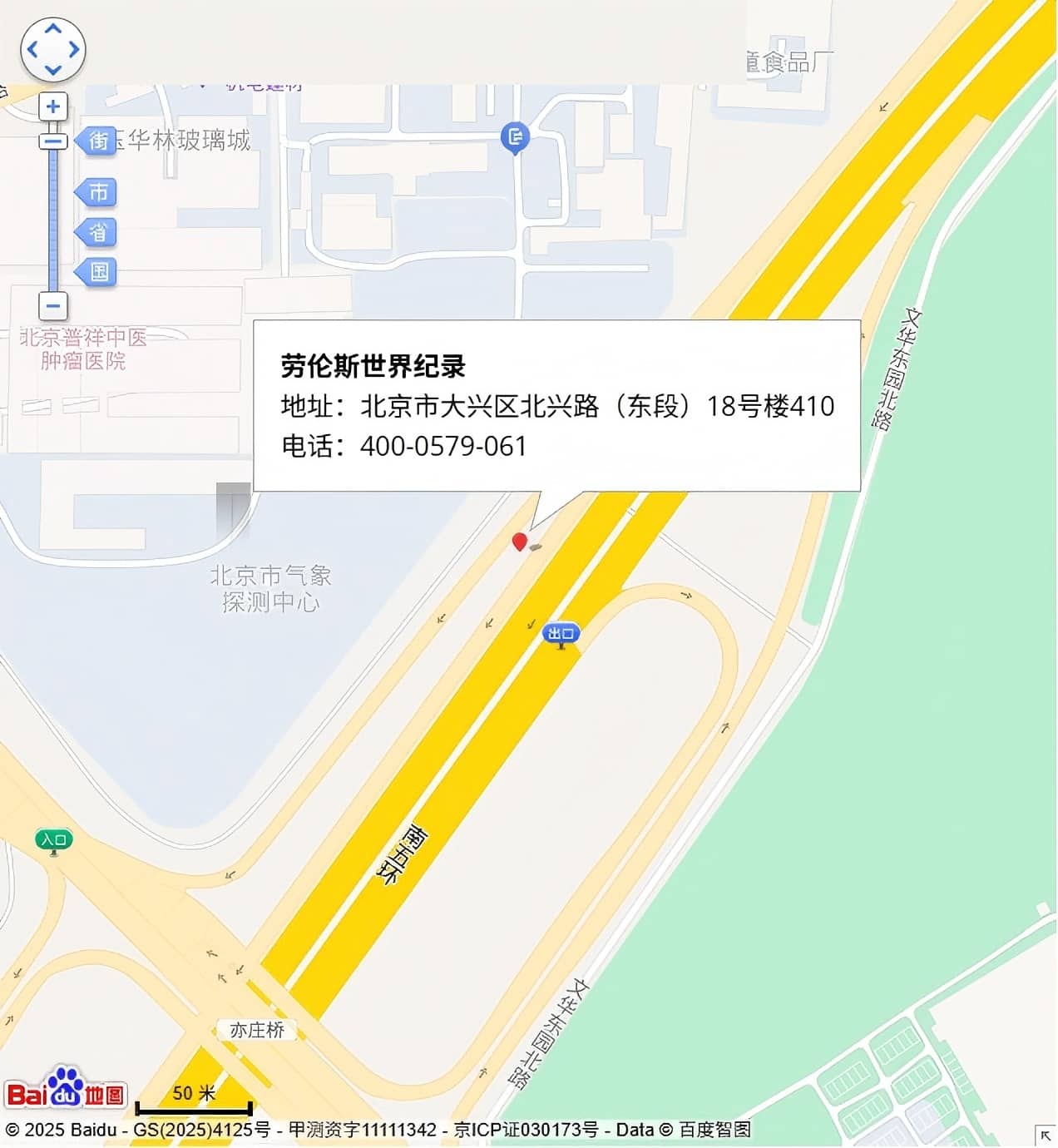This screenshot has width=1058, height=1148.
Task: Click the 入口 entrance icon near the ramp
Action: [x=54, y=840]
